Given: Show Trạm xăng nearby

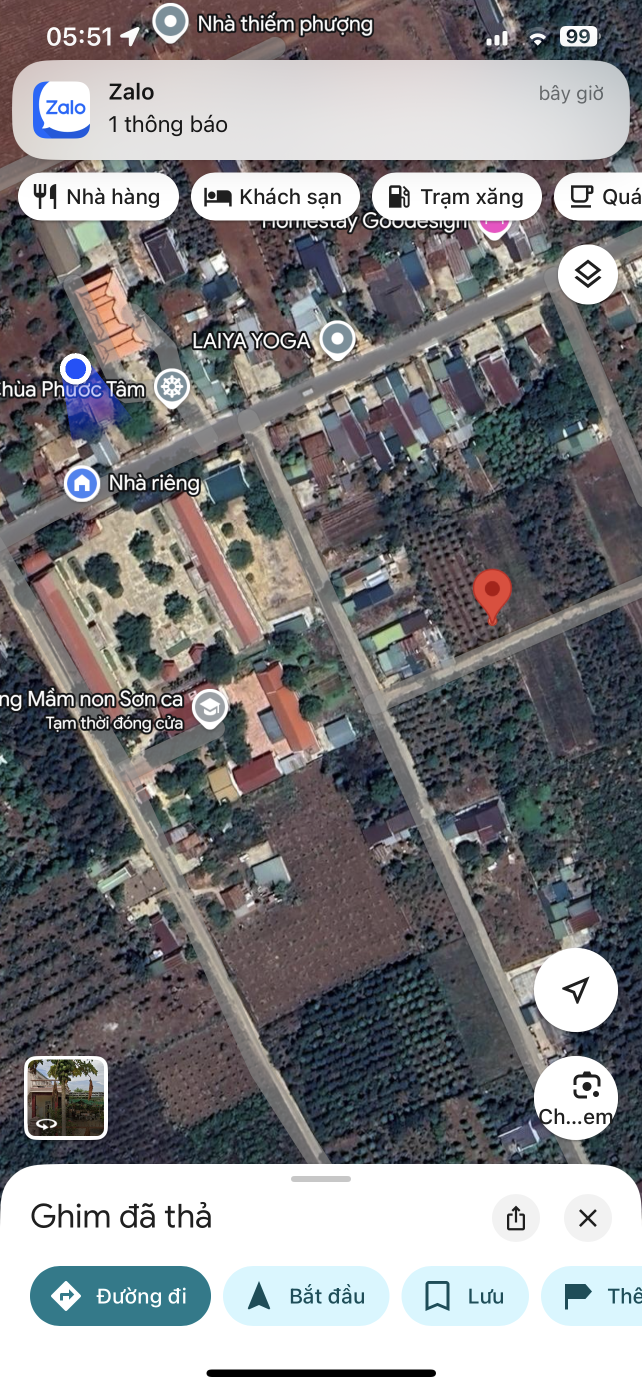Looking at the screenshot, I should [456, 197].
